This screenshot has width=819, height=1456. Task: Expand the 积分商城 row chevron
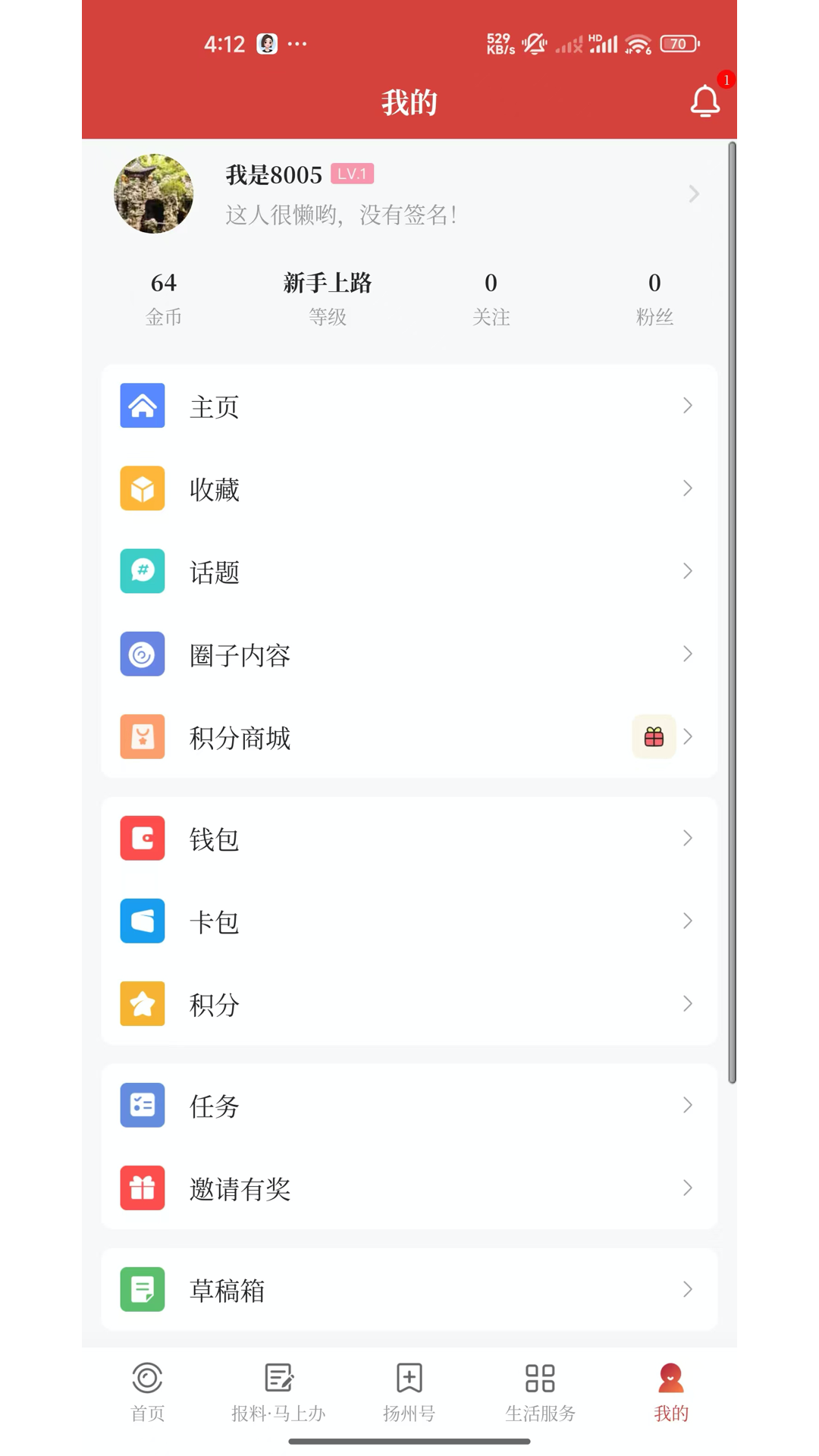(688, 736)
